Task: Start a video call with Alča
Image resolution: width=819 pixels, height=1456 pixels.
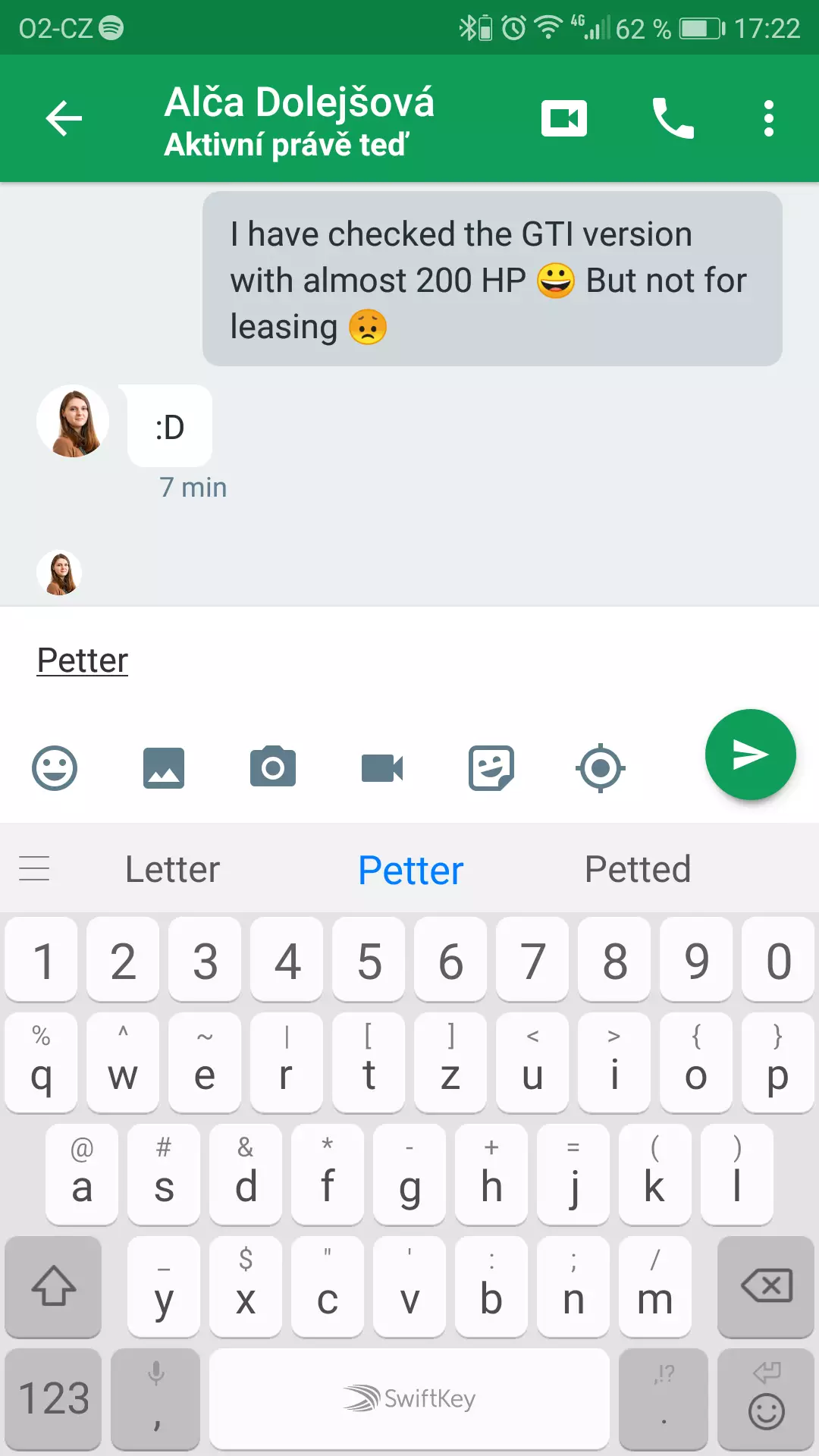Action: [563, 118]
